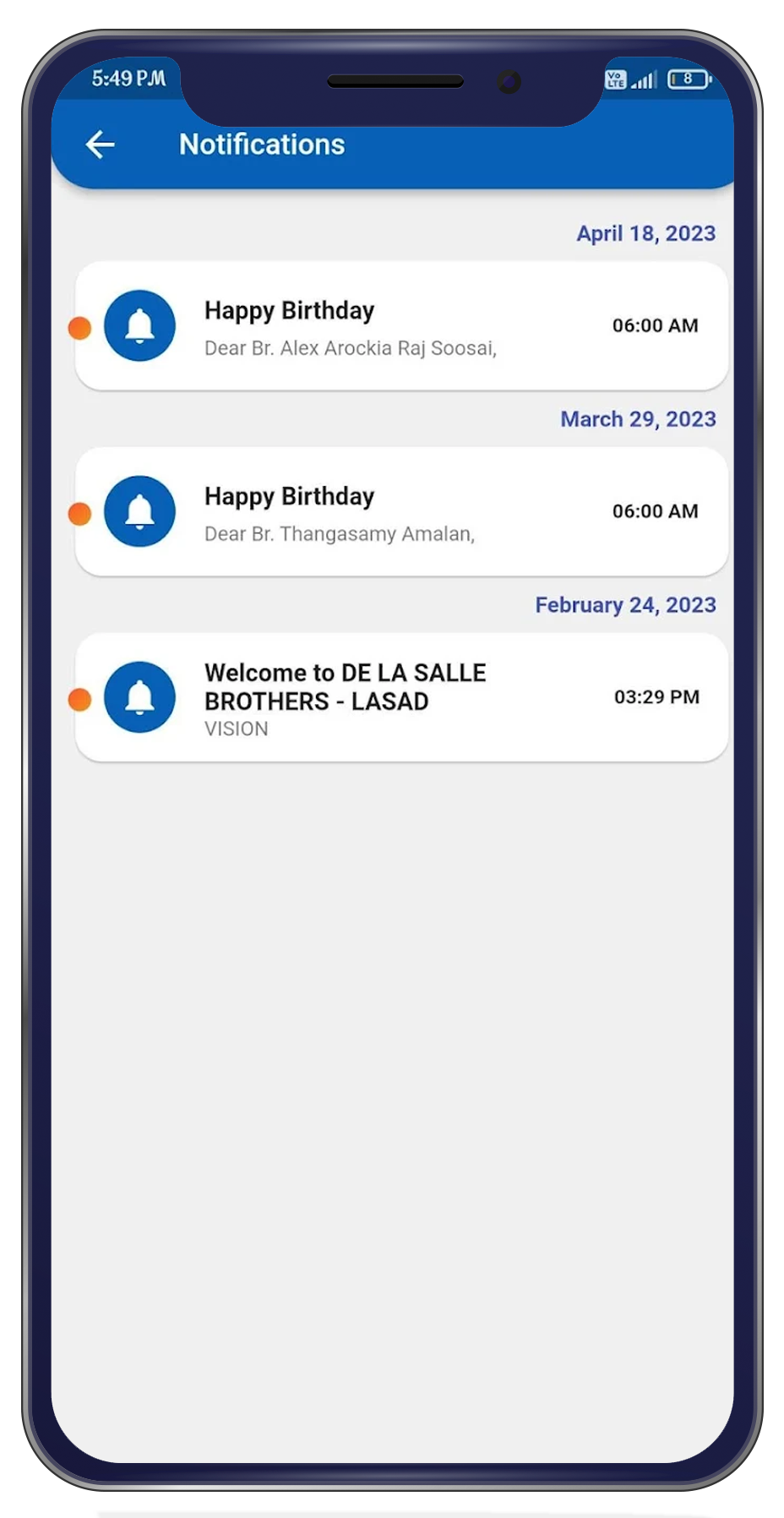Go back from the Notifications screen
Image resolution: width=784 pixels, height=1518 pixels.
[101, 145]
